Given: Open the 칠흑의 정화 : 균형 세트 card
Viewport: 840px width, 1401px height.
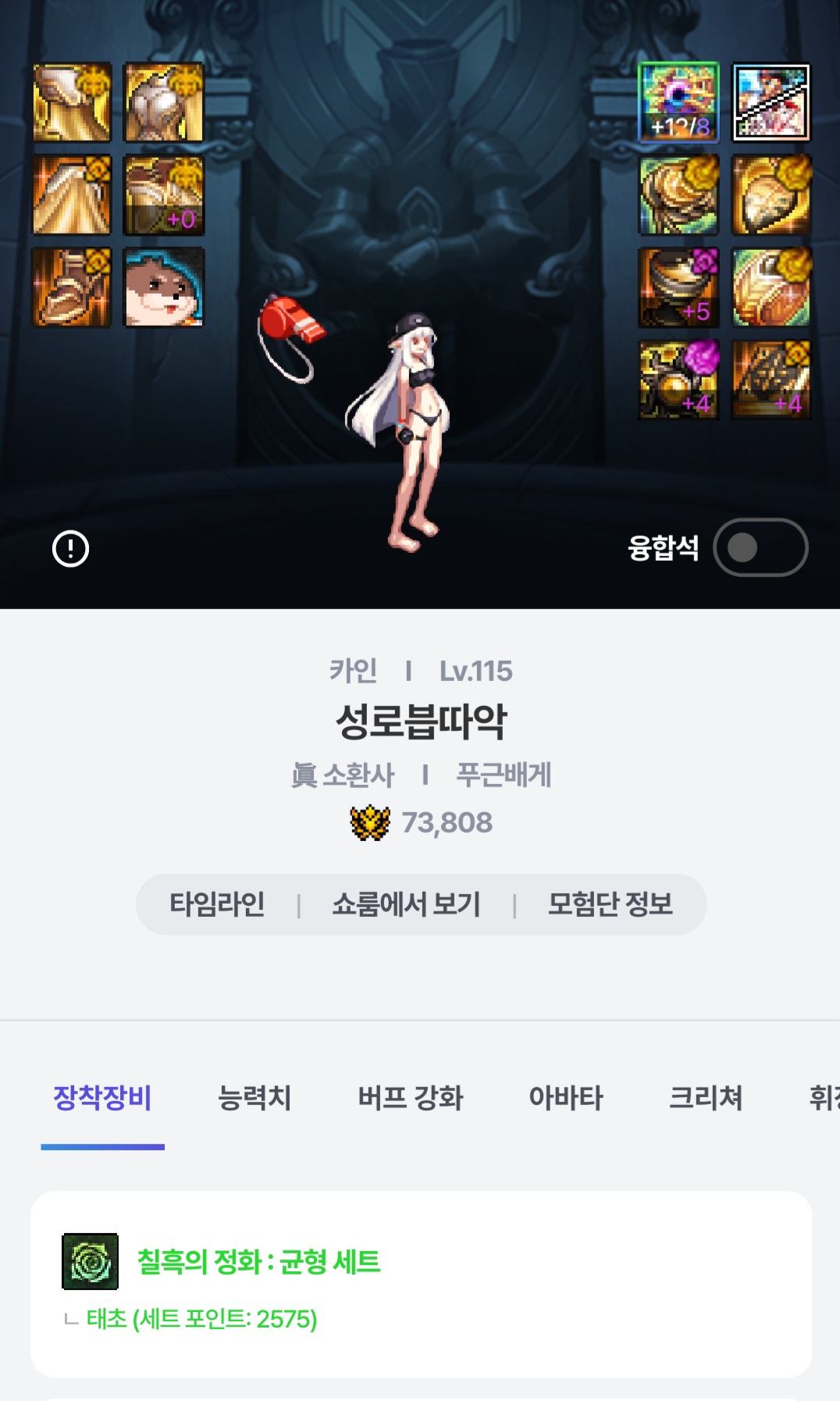Looking at the screenshot, I should tap(421, 1284).
